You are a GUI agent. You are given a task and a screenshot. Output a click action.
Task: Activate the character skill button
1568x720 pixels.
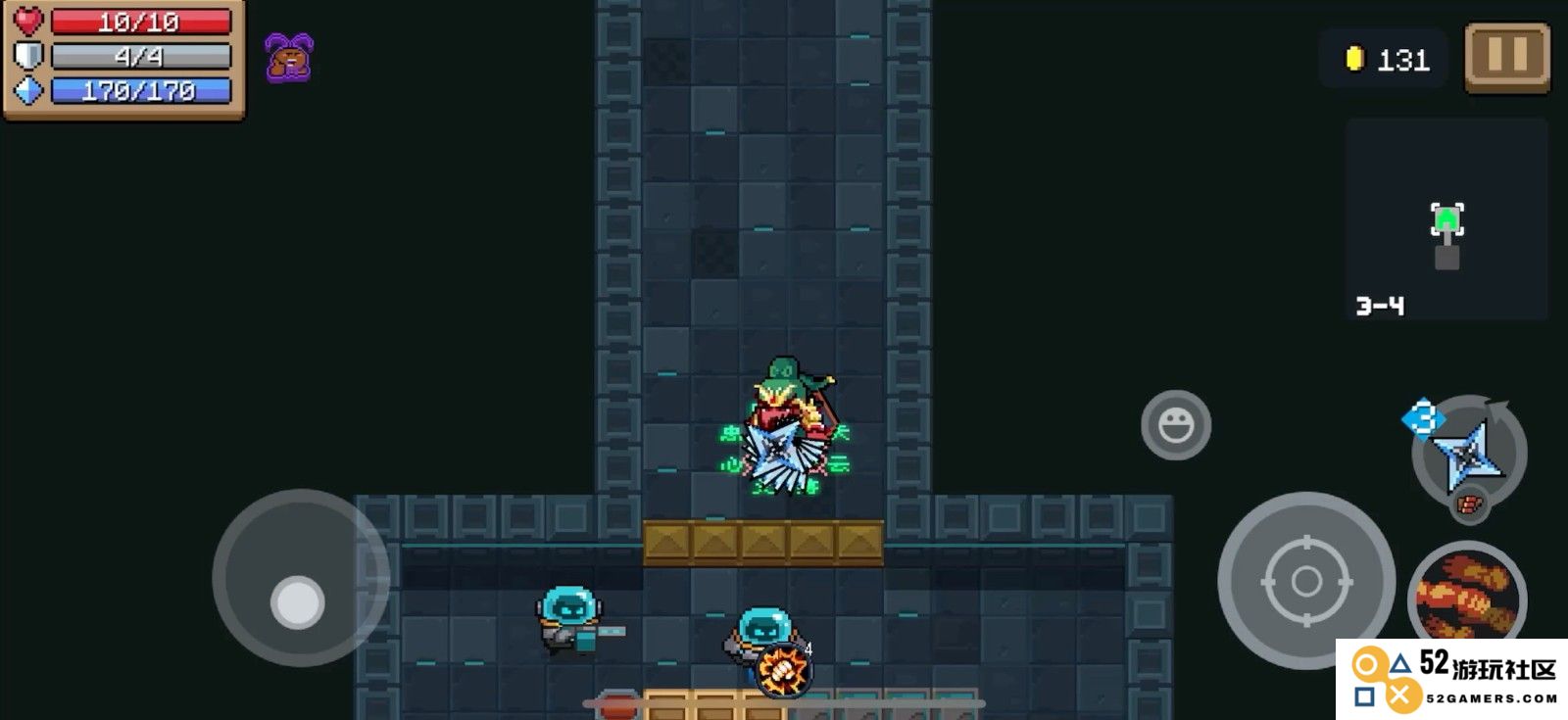1466,596
